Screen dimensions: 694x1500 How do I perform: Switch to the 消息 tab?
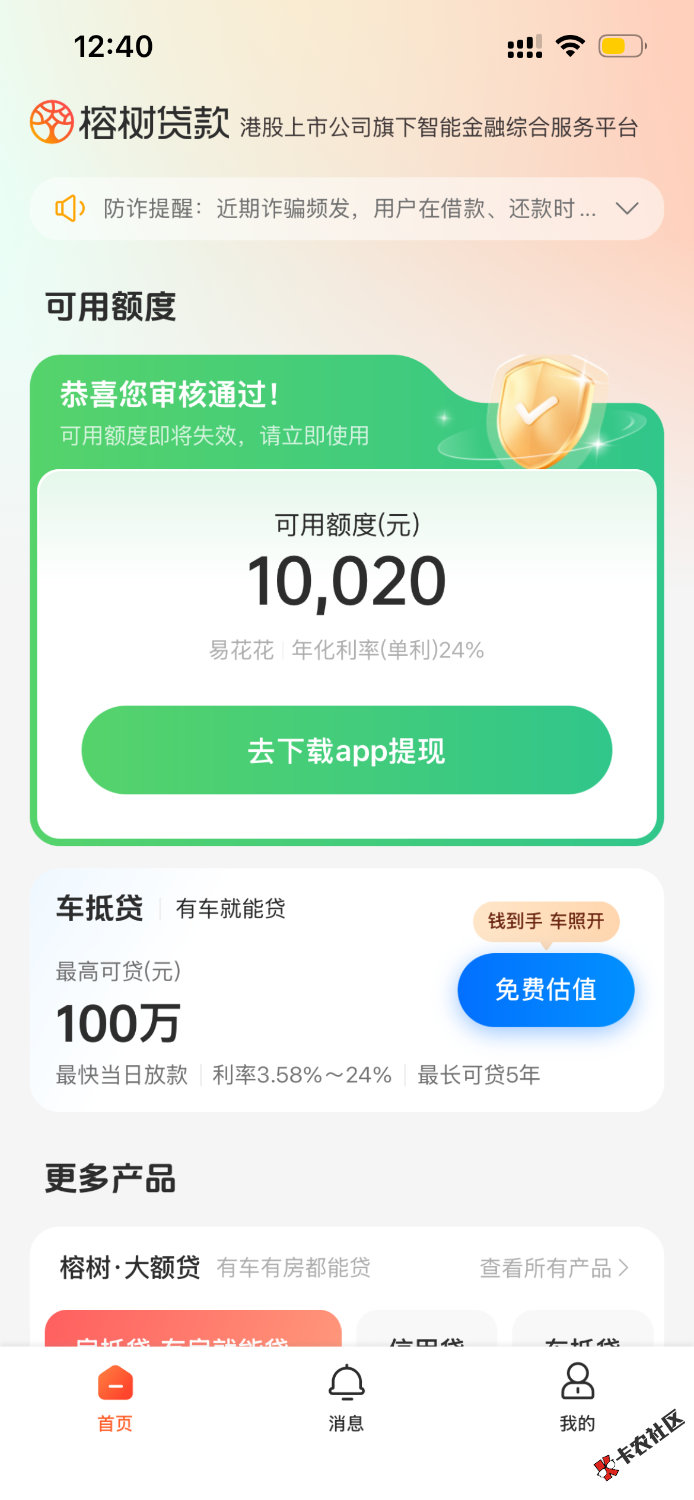coord(346,1398)
